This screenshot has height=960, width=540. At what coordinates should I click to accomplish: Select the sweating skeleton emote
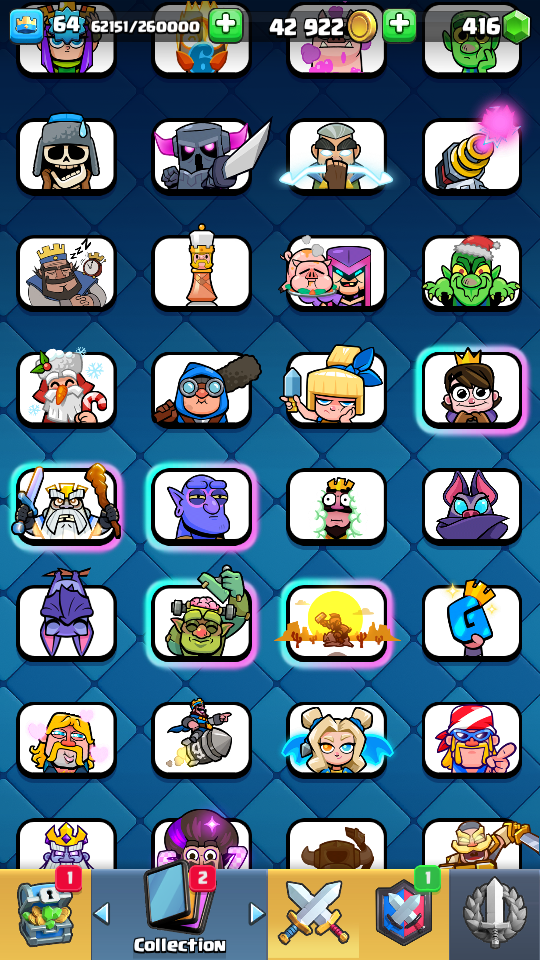point(66,156)
